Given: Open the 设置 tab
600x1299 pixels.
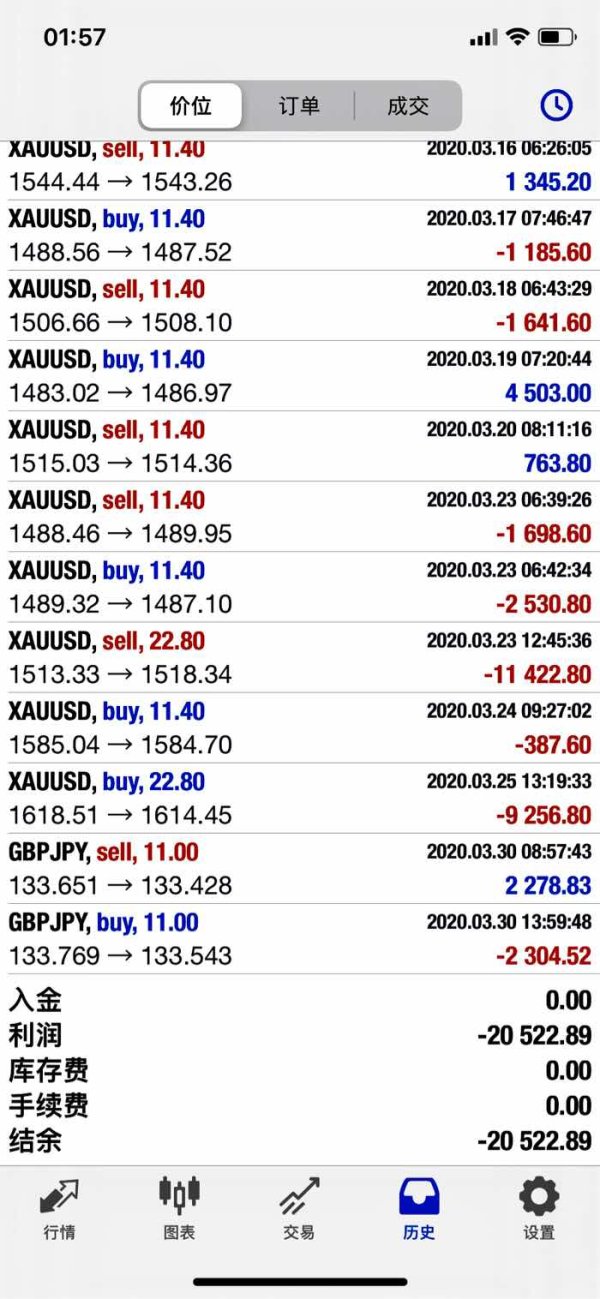Looking at the screenshot, I should coord(539,1208).
